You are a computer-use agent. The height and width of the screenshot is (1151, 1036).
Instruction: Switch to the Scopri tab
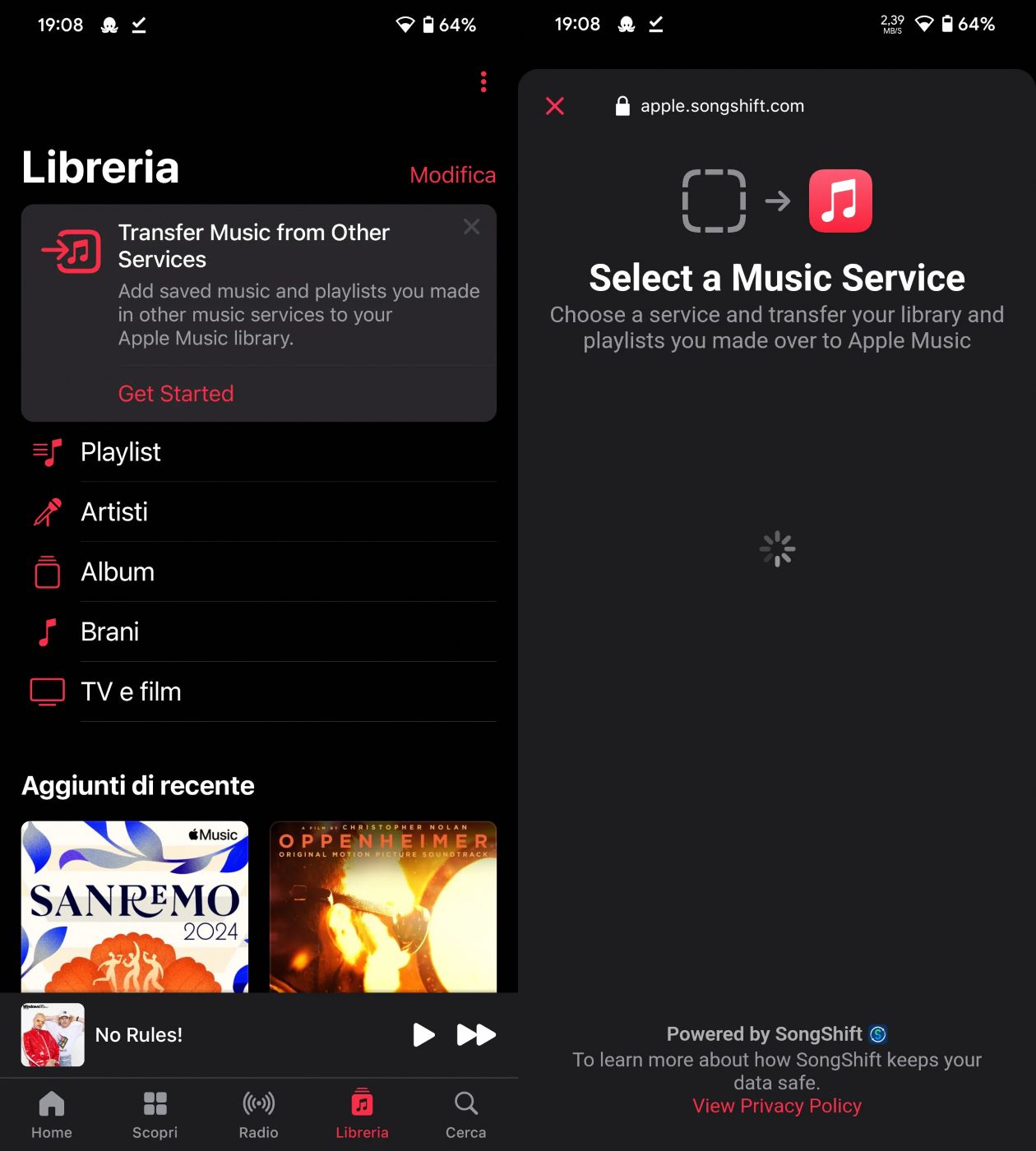coord(155,1115)
